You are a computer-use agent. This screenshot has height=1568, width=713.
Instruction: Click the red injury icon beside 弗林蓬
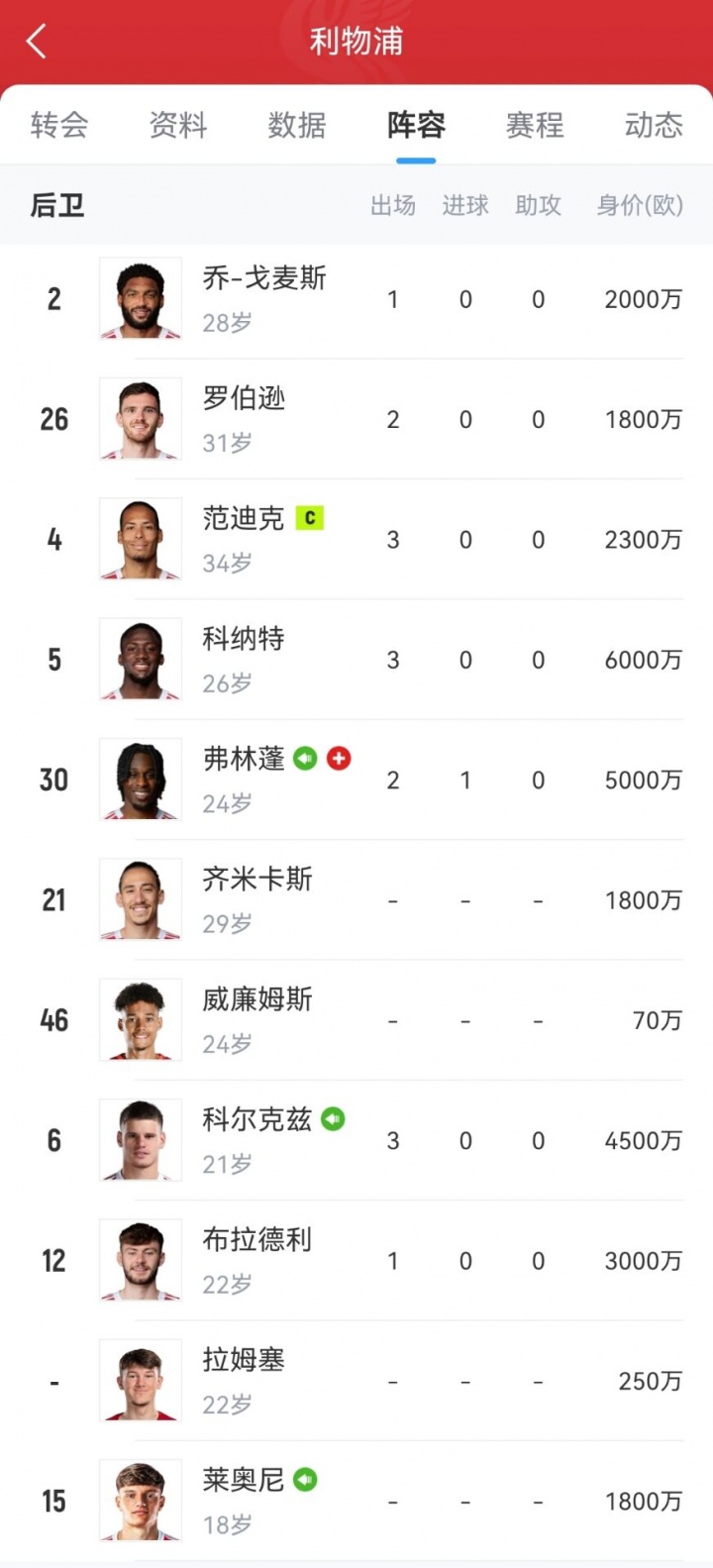click(x=340, y=757)
